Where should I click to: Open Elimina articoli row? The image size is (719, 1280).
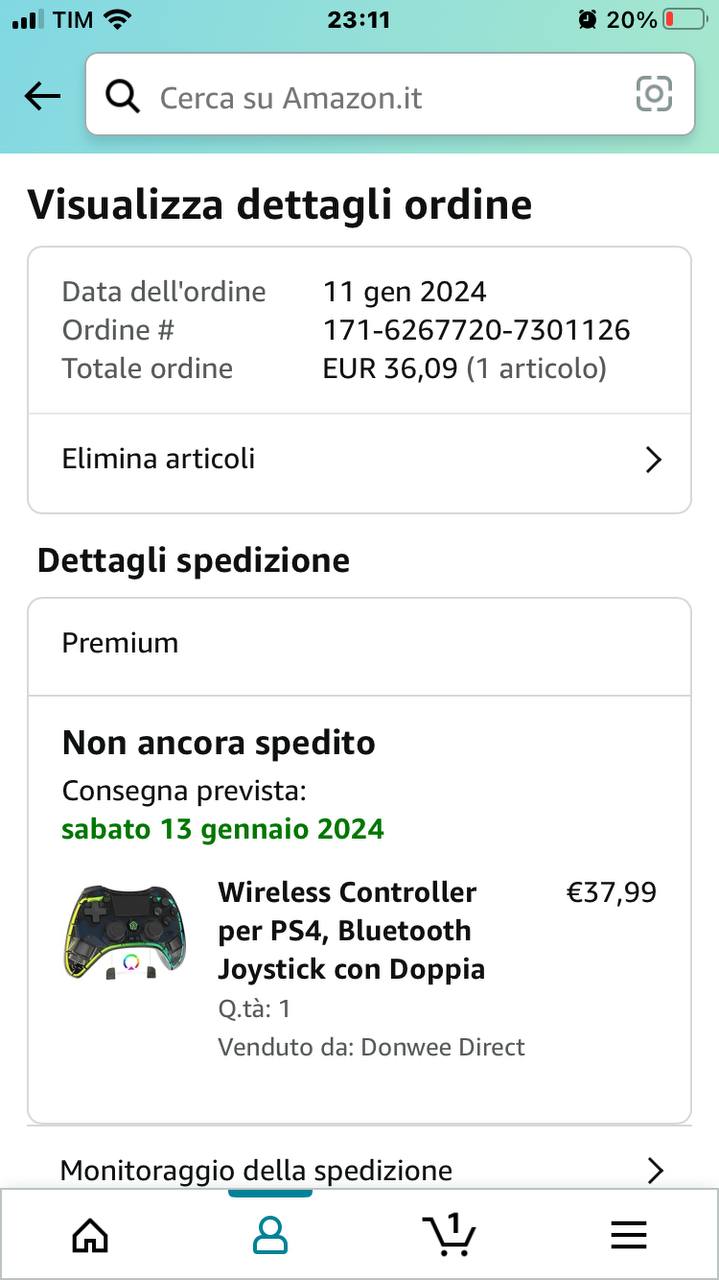click(x=359, y=459)
